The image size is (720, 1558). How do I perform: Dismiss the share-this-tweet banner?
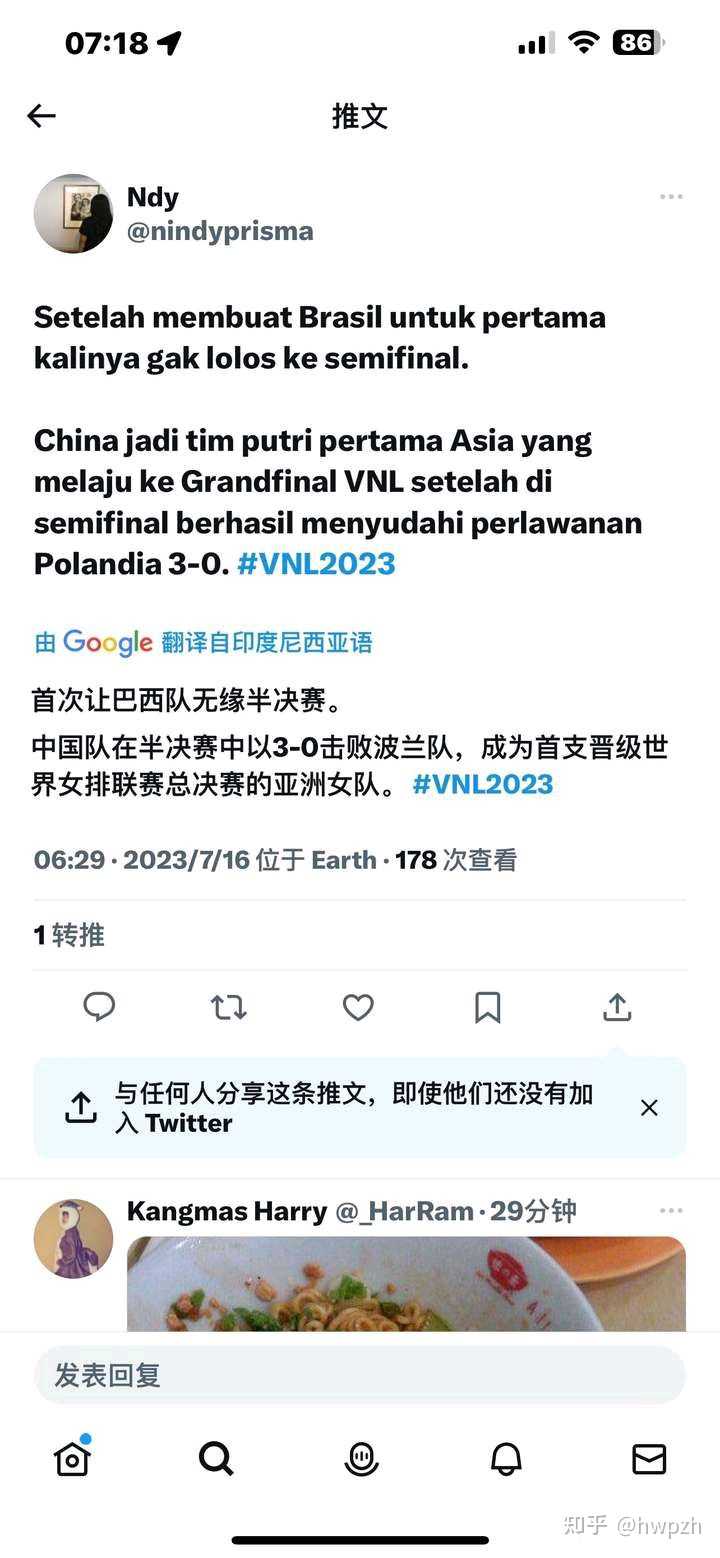tap(649, 1107)
